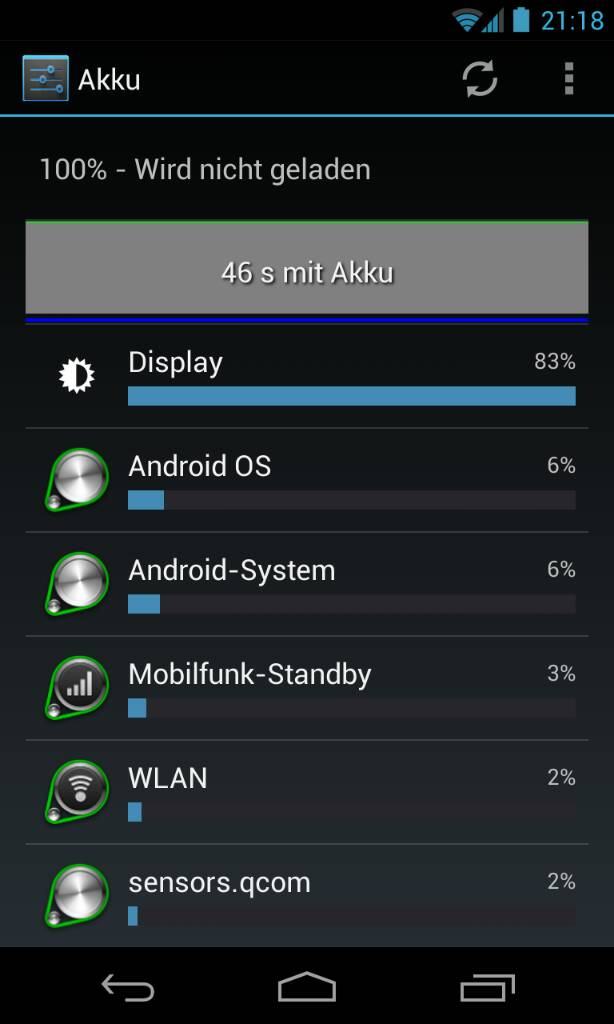The height and width of the screenshot is (1024, 614).
Task: Open sensors.qcom usage details
Action: point(307,895)
